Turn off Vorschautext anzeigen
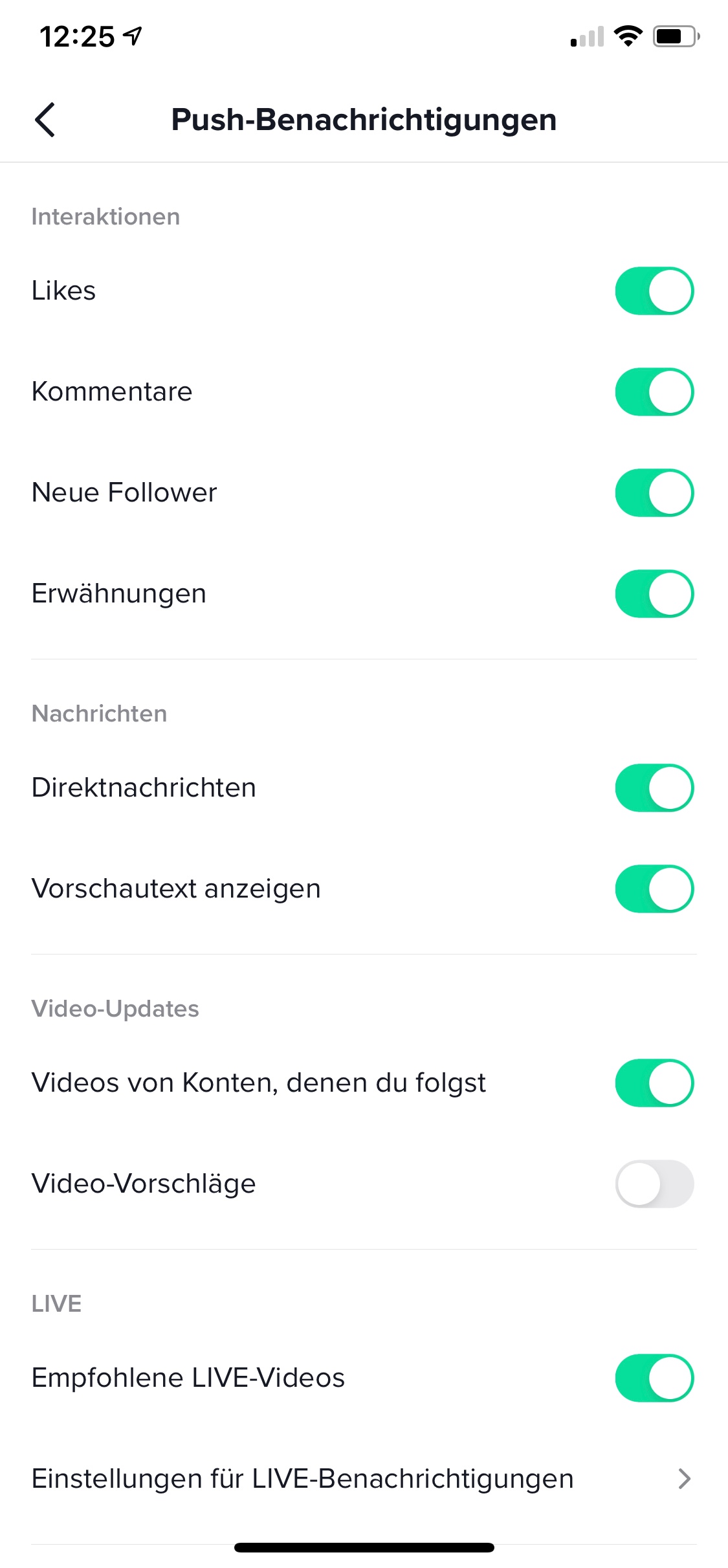The width and height of the screenshot is (728, 1568). coord(654,889)
